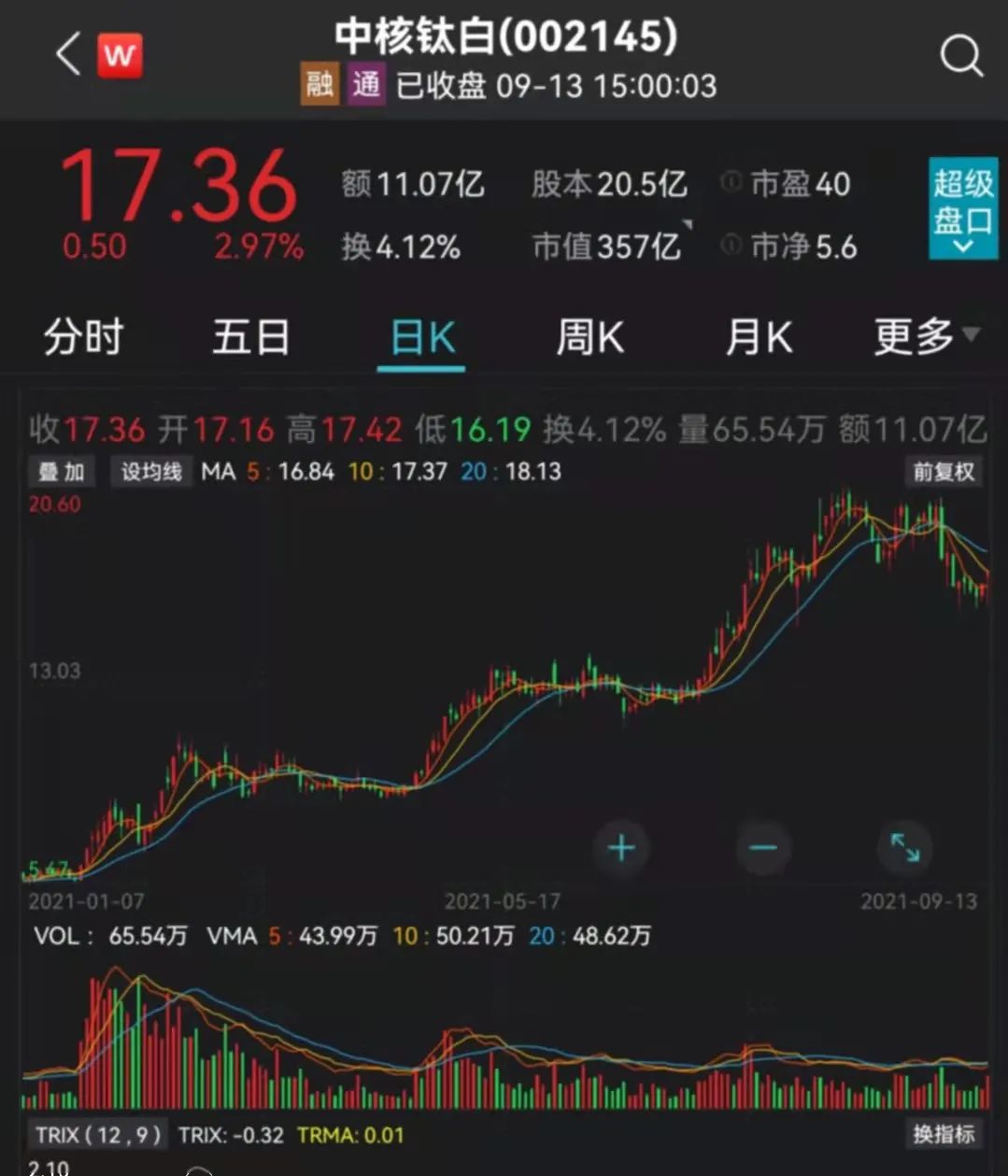This screenshot has width=1008, height=1176.
Task: Toggle 设均线 moving average settings
Action: click(151, 472)
